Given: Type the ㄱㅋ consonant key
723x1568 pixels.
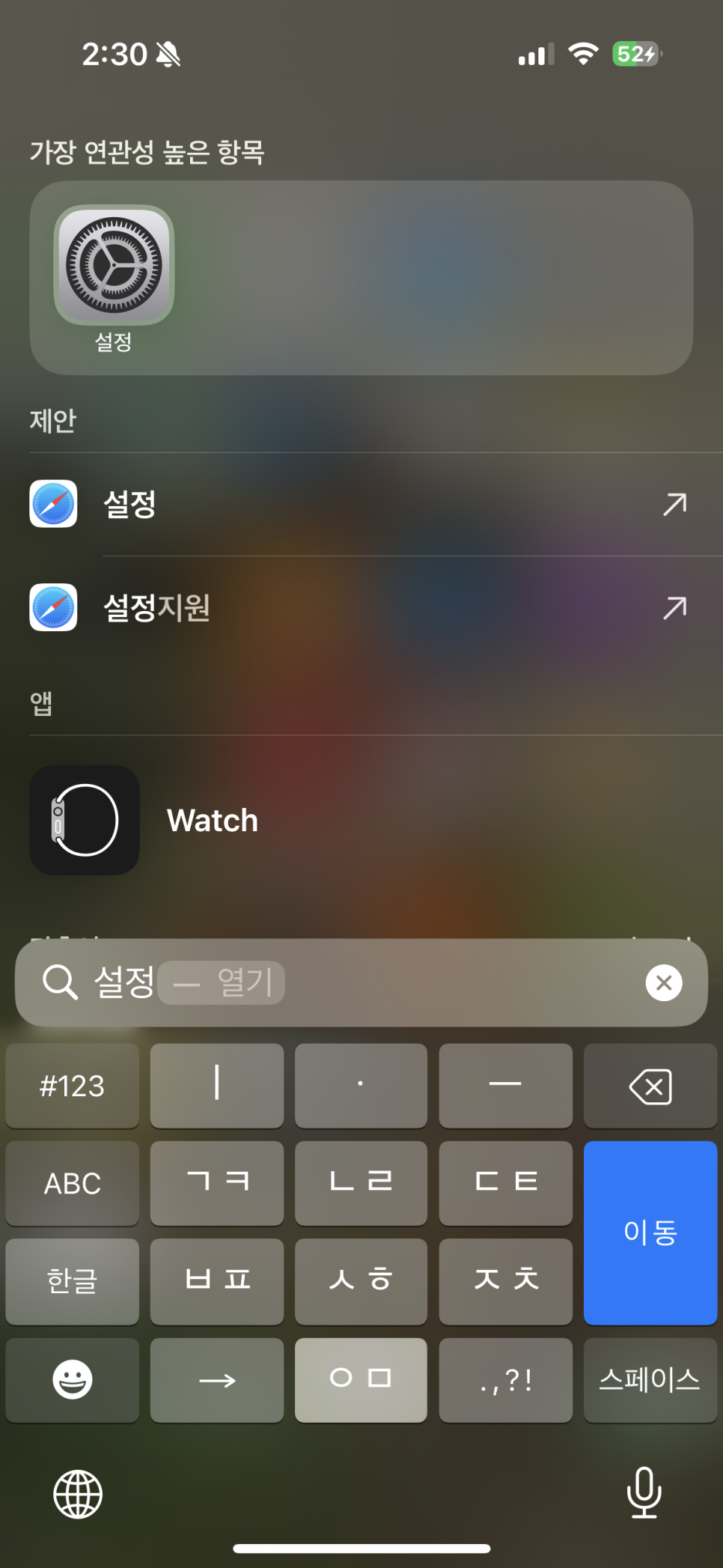Looking at the screenshot, I should pos(217,1183).
